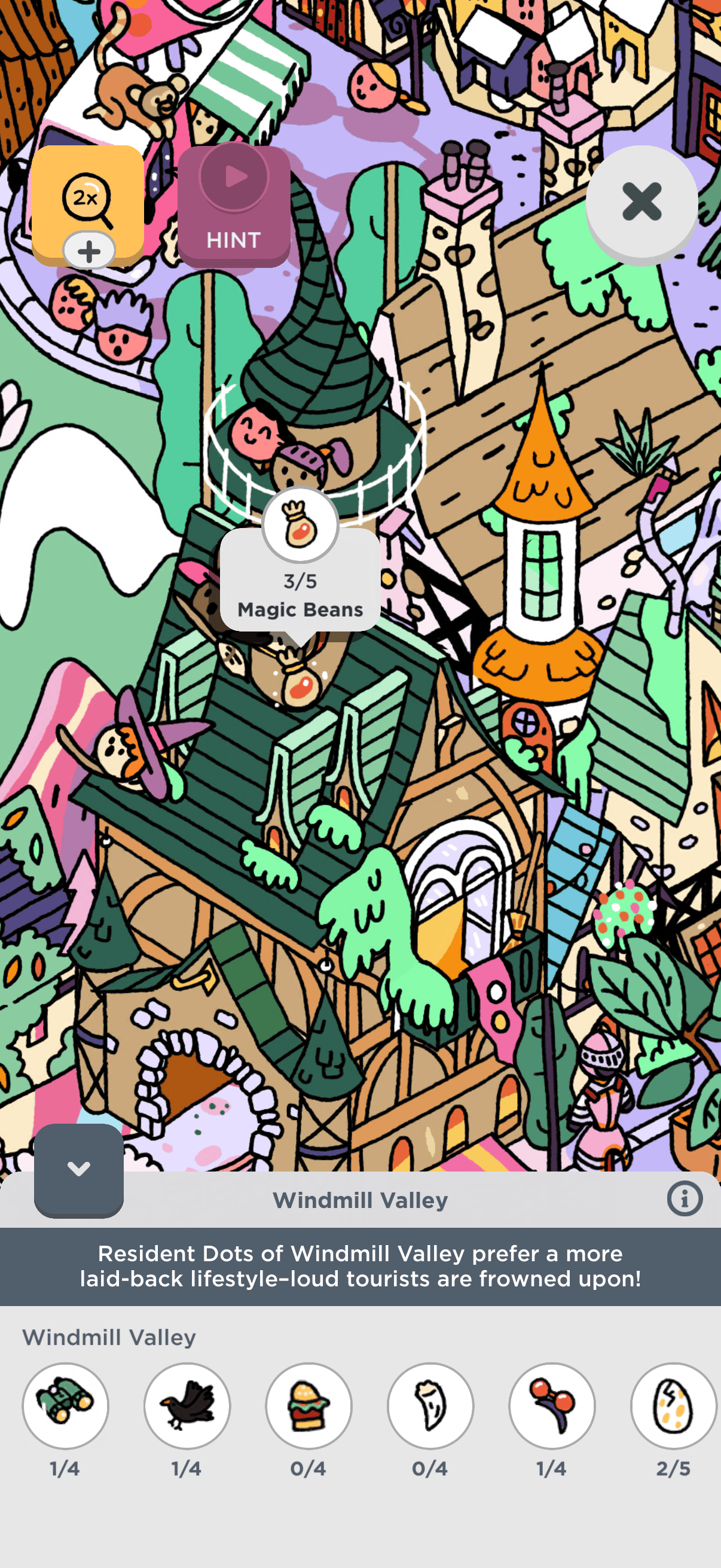Select the black crow item
721x1568 pixels.
click(187, 1405)
